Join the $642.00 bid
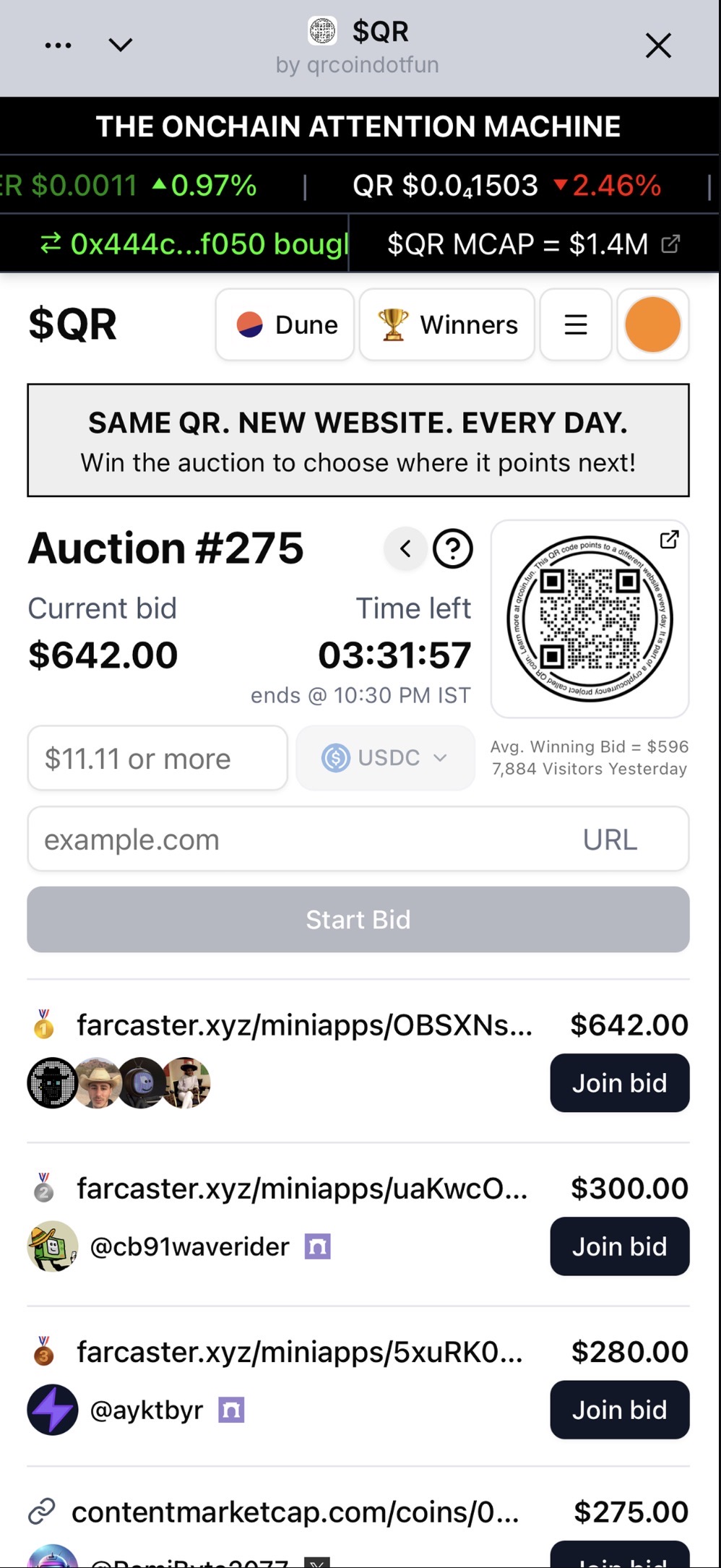 619,1083
